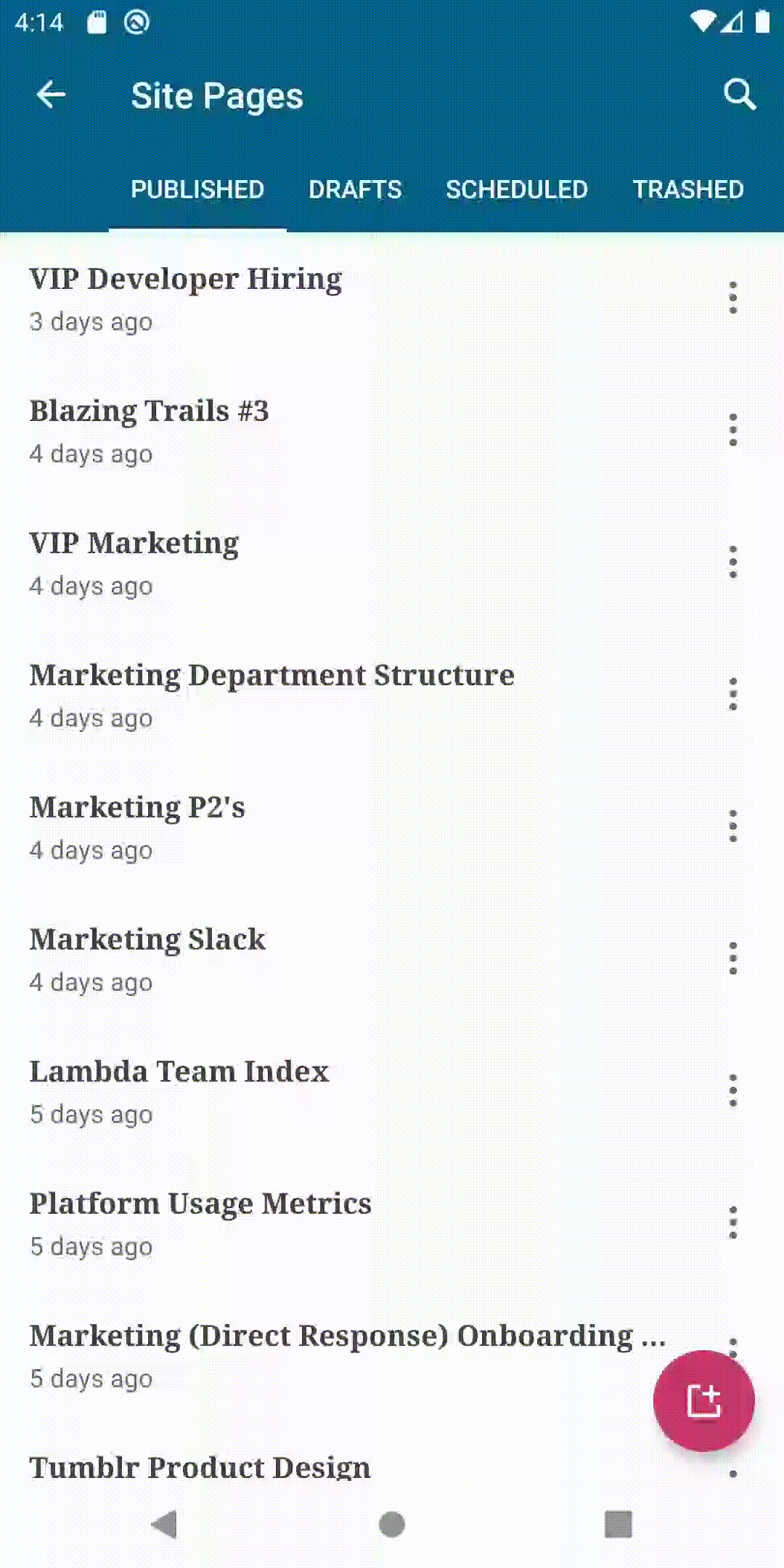Viewport: 784px width, 1568px height.
Task: Open the search icon in the app bar
Action: 739,94
